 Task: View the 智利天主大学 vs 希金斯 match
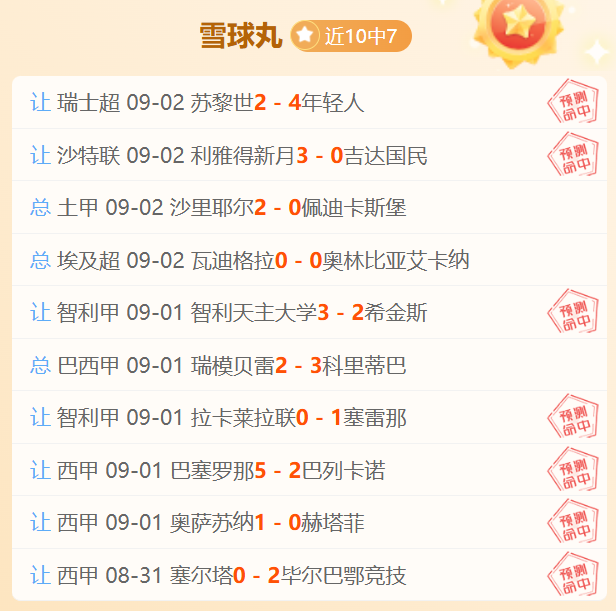pyautogui.click(x=310, y=312)
